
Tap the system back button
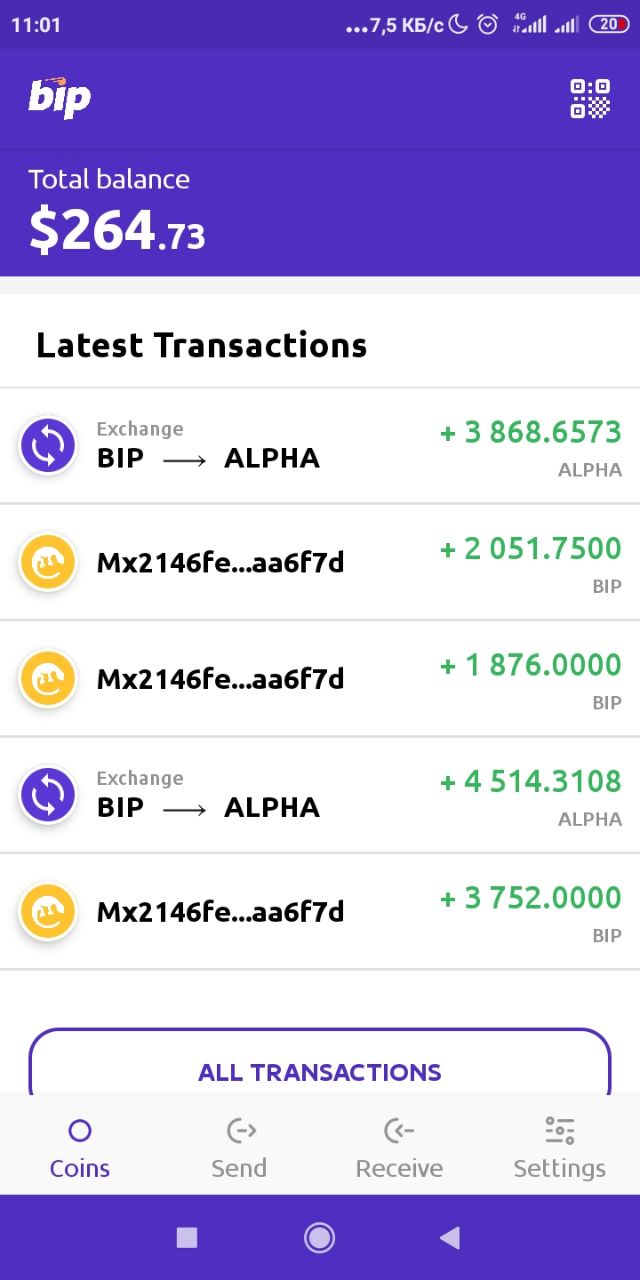tap(450, 1238)
